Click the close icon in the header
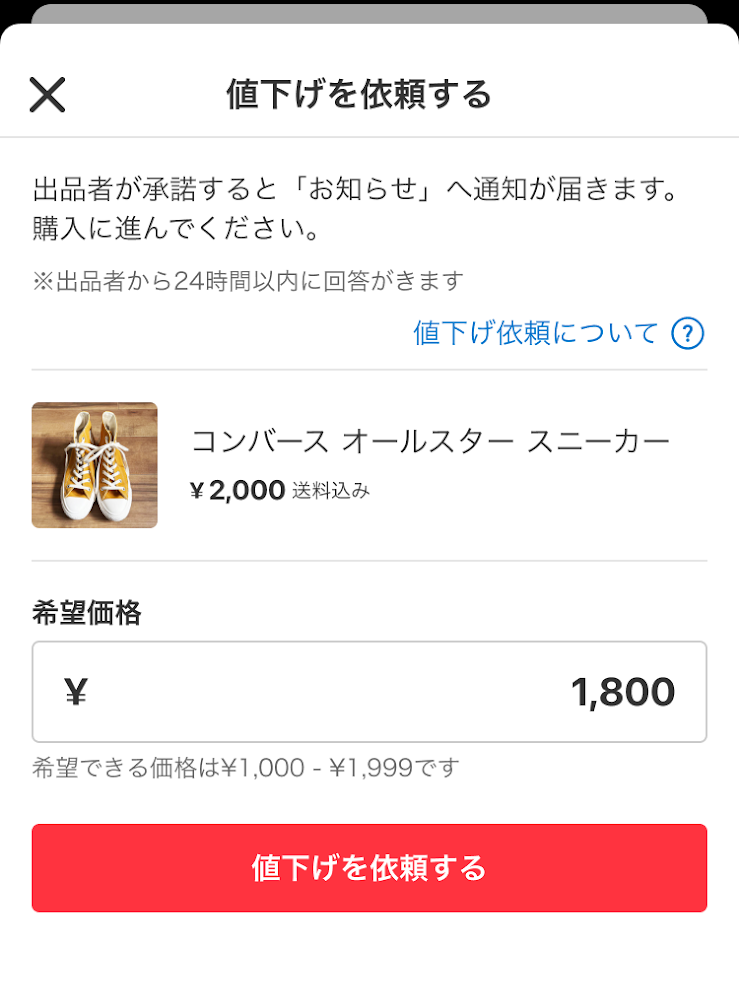The image size is (740, 984). pos(47,94)
